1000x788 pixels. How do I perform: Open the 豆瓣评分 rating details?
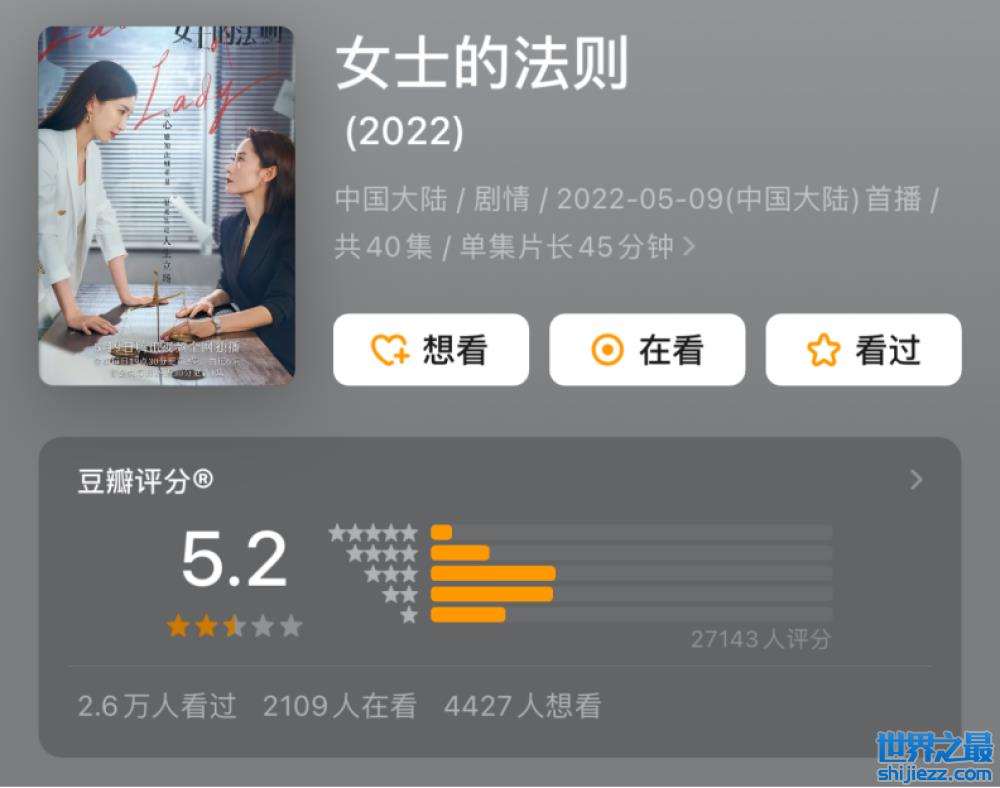(915, 481)
